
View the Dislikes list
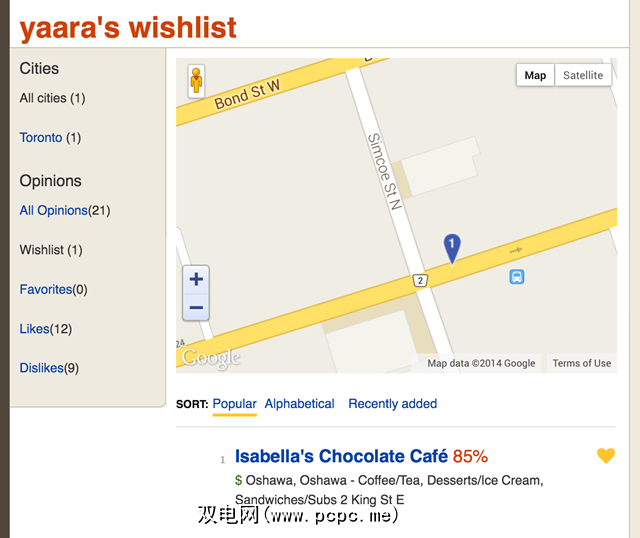42,368
